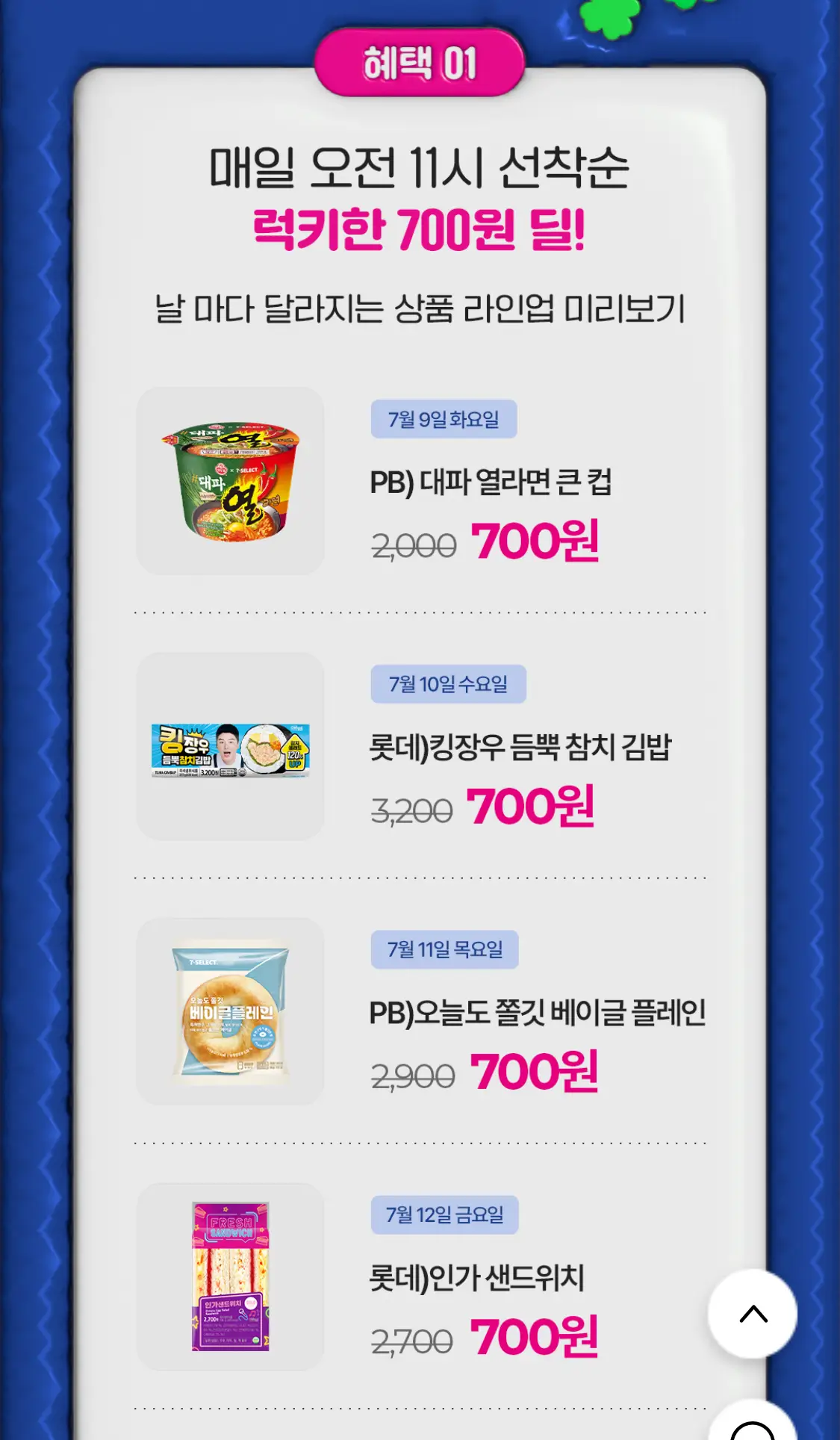Click the 럭키한 700원 딜! headline text

point(420,229)
